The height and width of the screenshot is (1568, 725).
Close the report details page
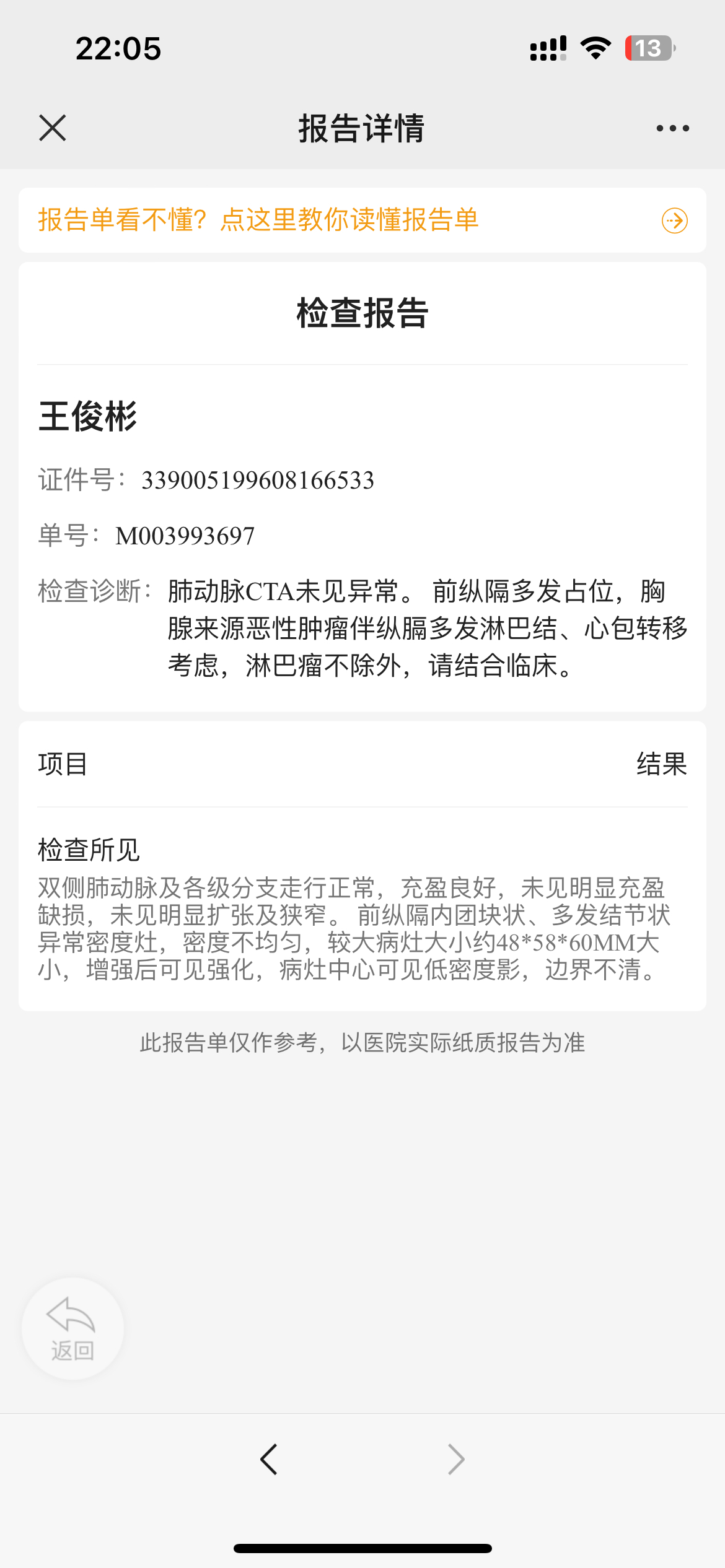(x=53, y=128)
